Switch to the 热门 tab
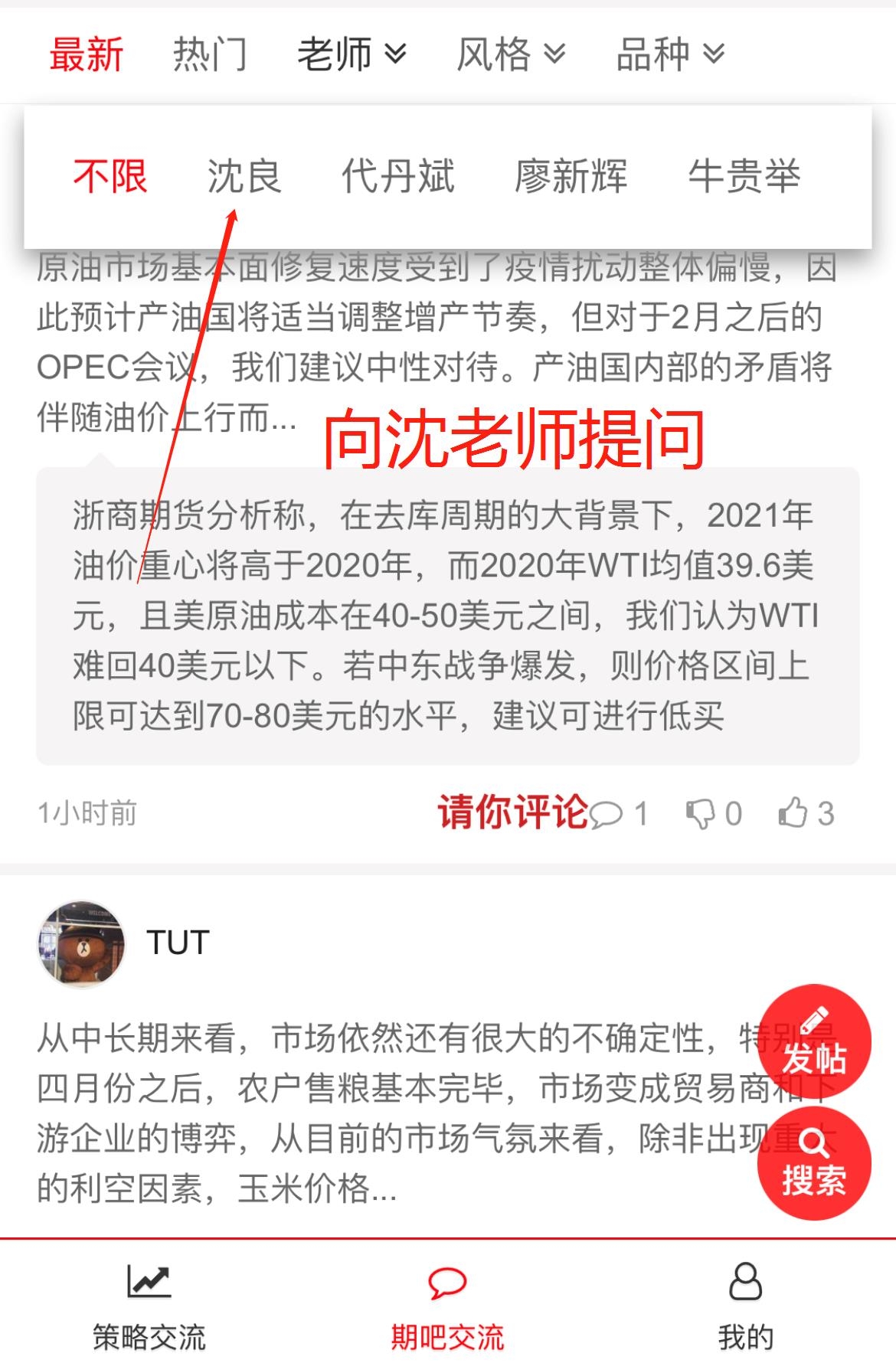Image resolution: width=896 pixels, height=1363 pixels. (210, 54)
